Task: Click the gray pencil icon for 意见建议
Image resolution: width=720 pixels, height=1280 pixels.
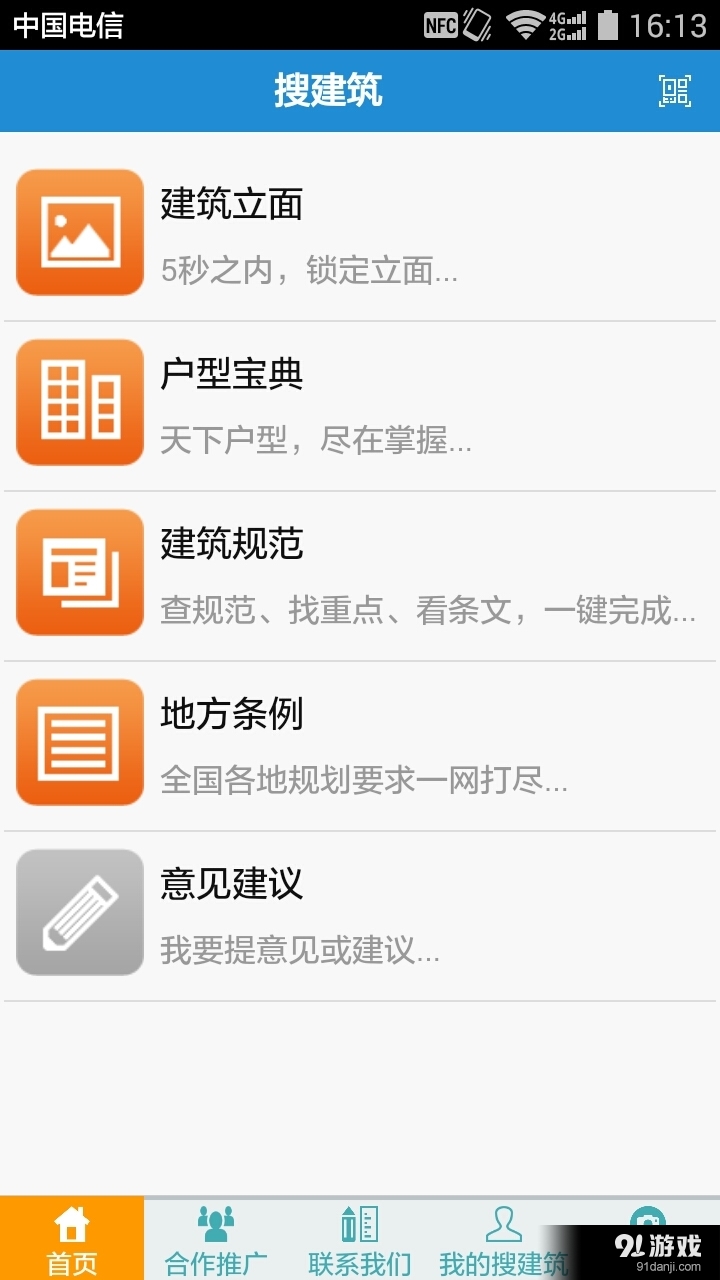Action: click(79, 911)
